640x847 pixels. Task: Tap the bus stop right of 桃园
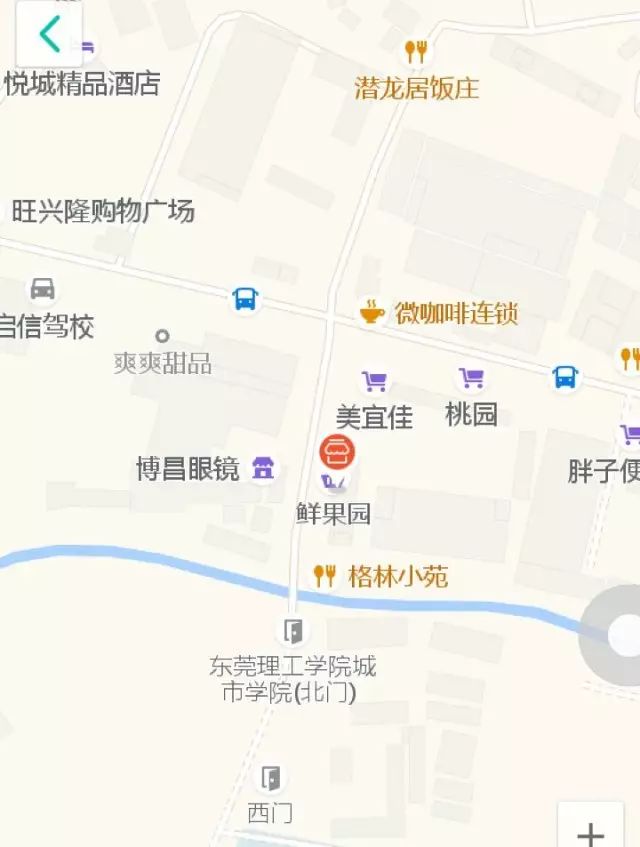[566, 377]
